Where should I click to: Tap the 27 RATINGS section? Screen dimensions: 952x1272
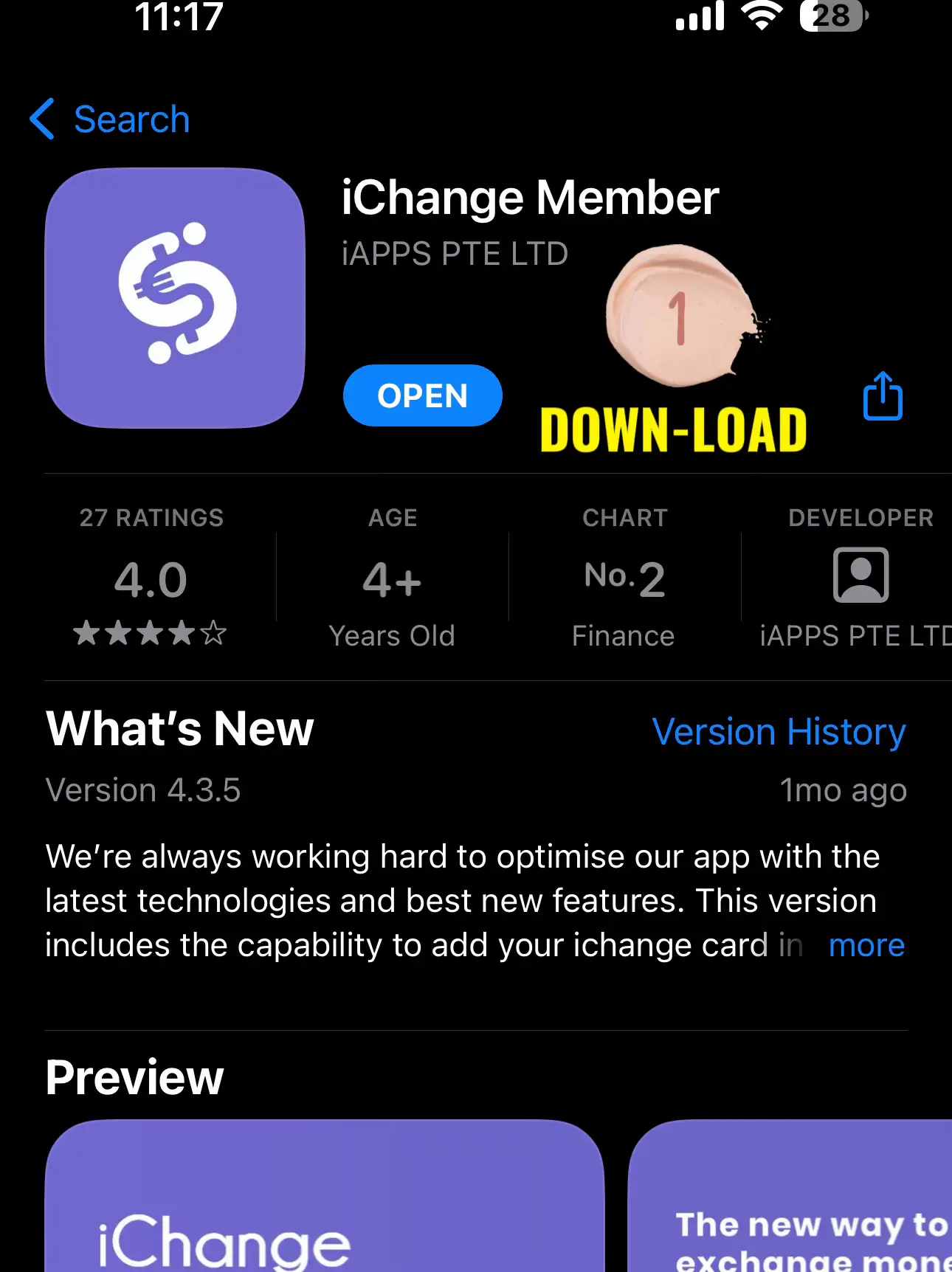tap(151, 517)
